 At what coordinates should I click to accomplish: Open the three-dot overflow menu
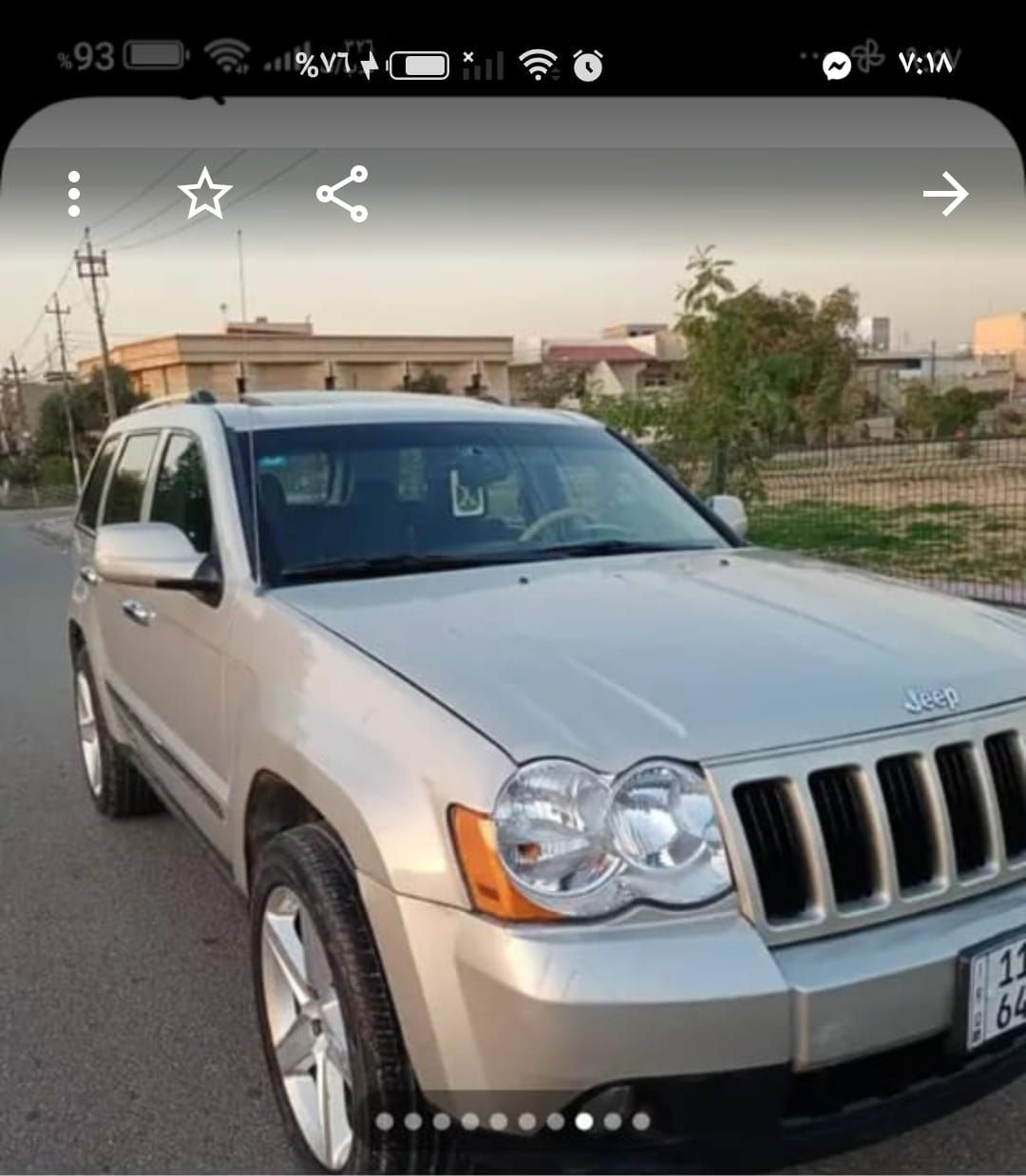coord(74,194)
